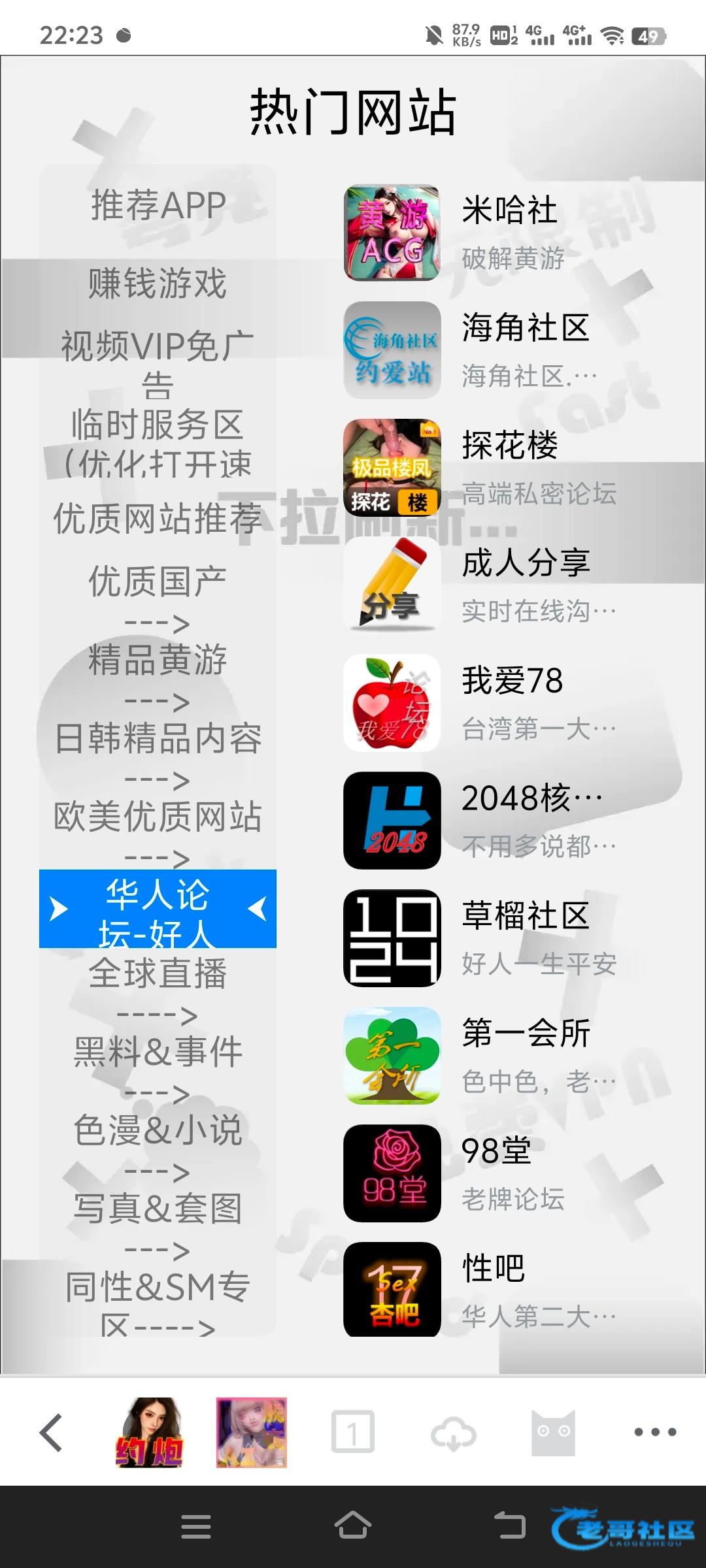Open the 第一会所 site entry
Screen dimensions: 706x1568
point(480,1056)
